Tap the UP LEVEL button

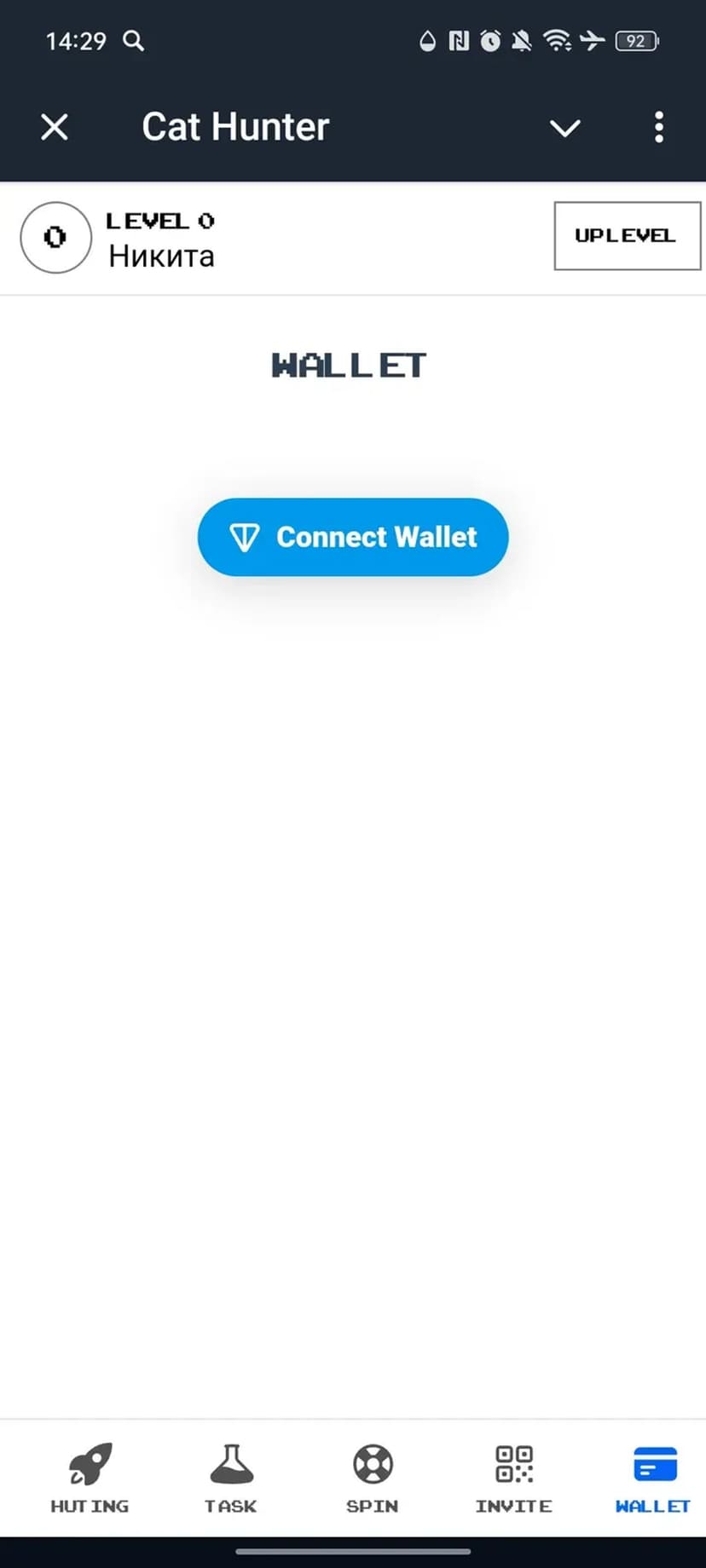627,236
